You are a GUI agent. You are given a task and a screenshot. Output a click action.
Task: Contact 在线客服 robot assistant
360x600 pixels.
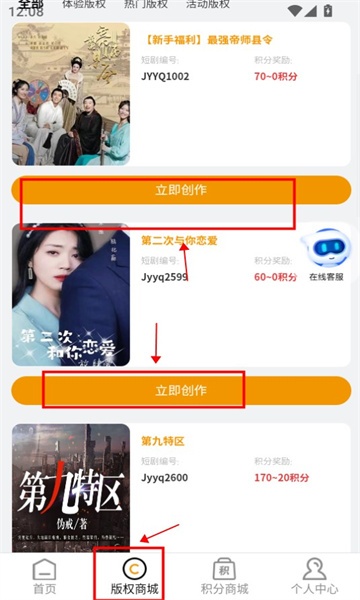tap(326, 256)
